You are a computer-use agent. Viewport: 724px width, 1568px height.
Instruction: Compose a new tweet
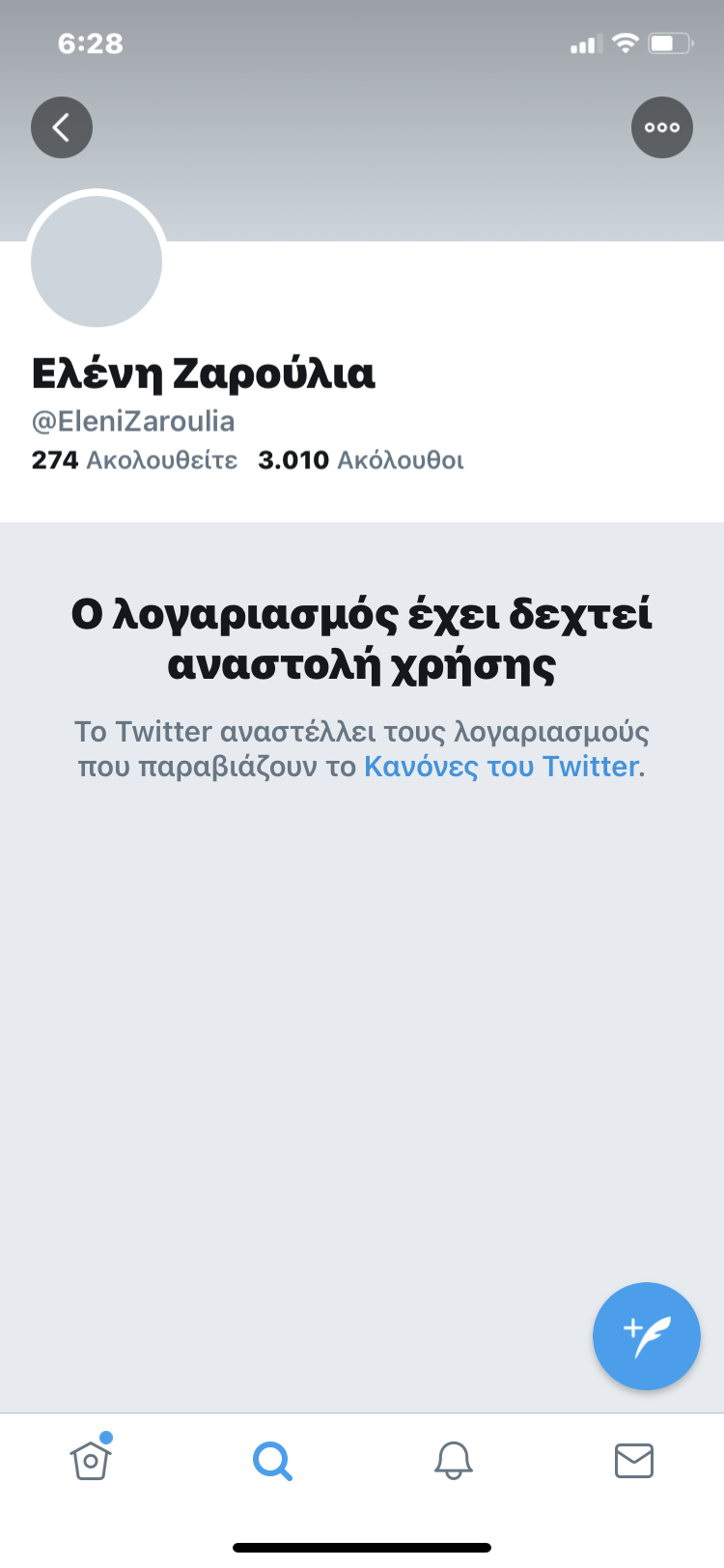pyautogui.click(x=646, y=1336)
